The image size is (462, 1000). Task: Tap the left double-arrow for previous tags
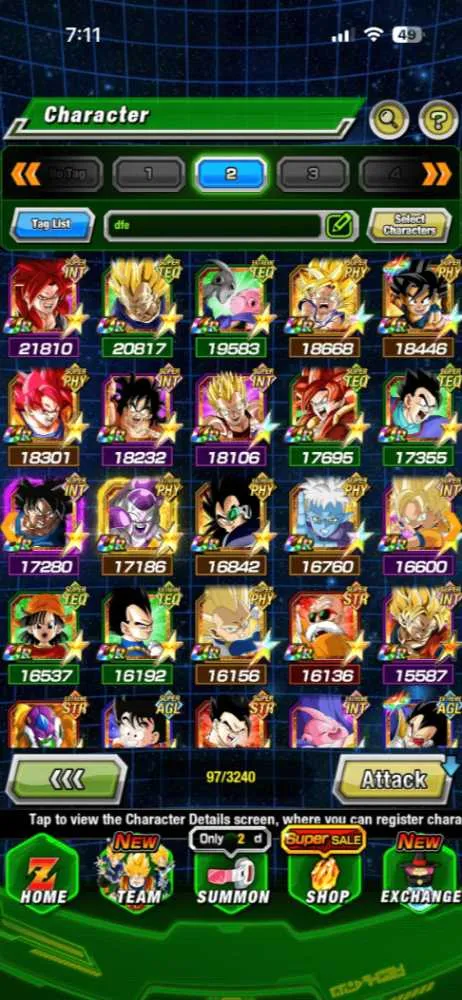pos(26,173)
